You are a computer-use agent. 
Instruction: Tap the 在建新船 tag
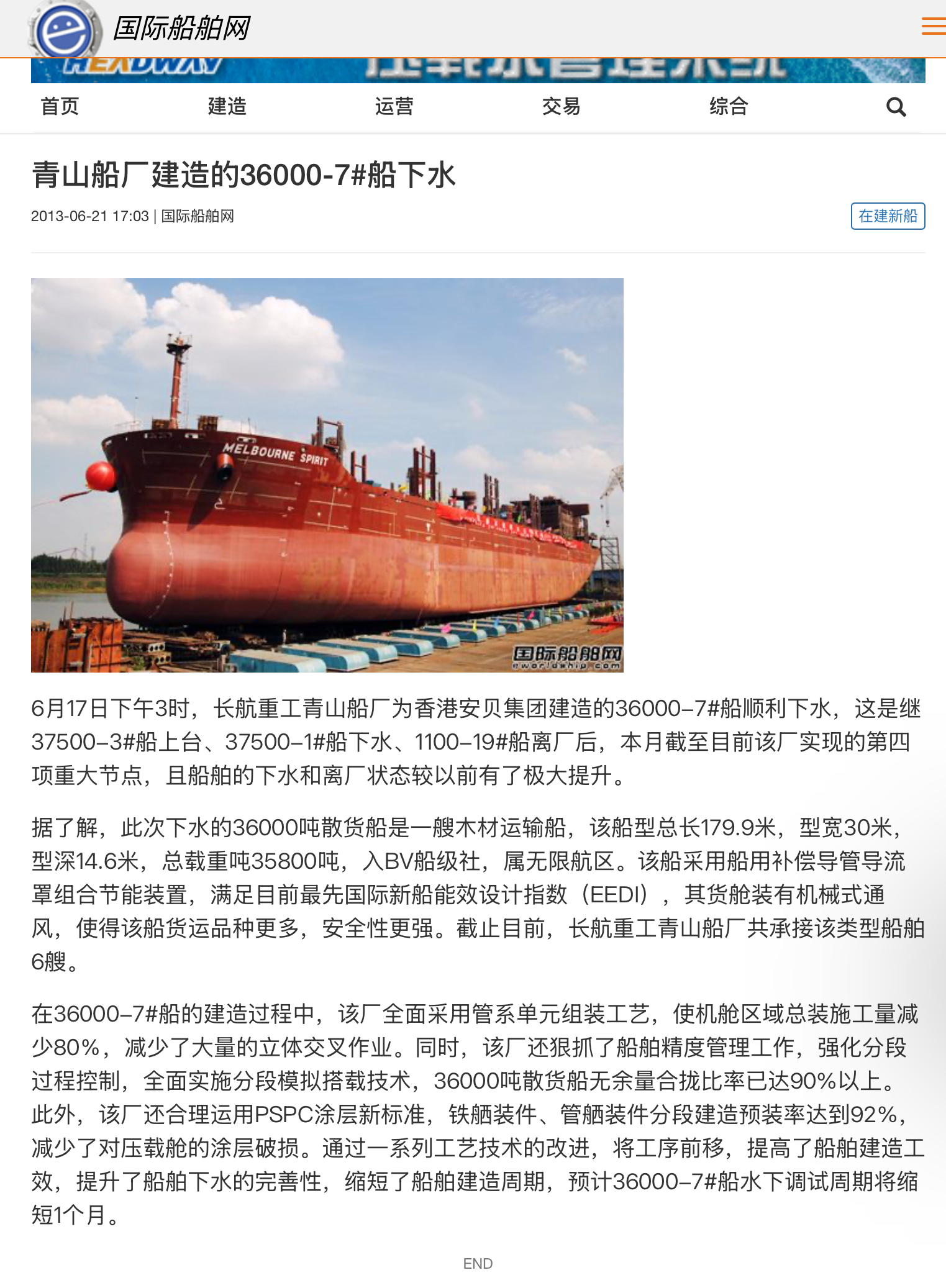pos(887,216)
